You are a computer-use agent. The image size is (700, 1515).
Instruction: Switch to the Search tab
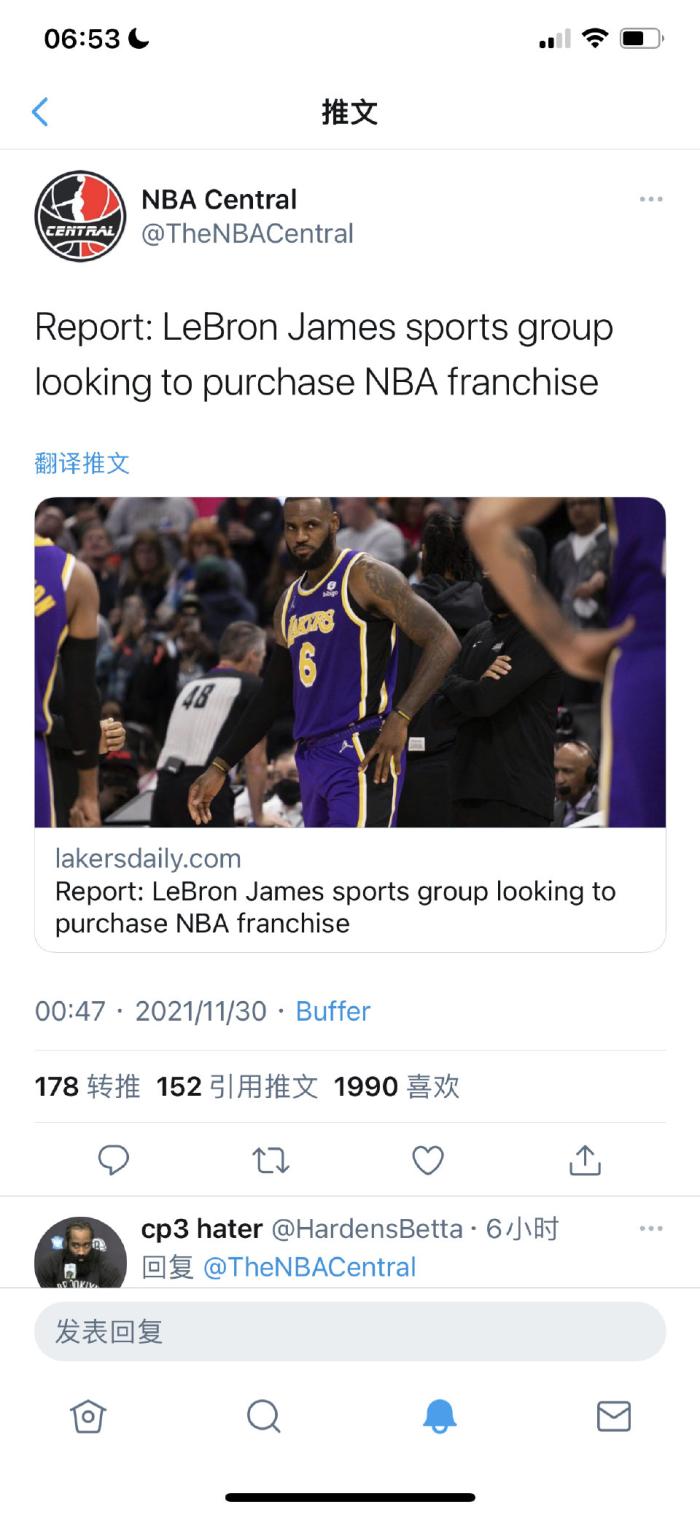[x=263, y=1416]
